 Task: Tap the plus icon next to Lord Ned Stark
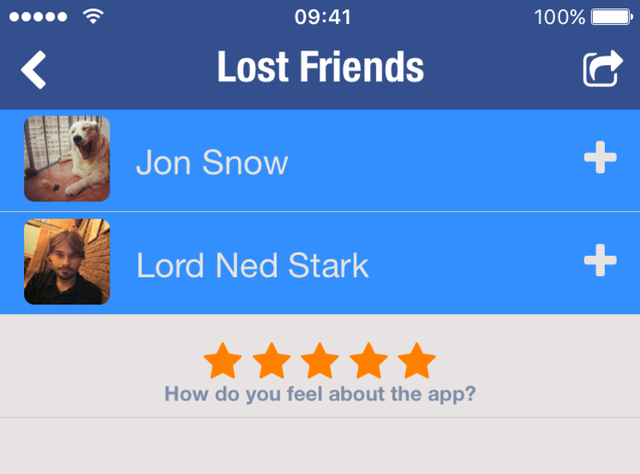(600, 262)
